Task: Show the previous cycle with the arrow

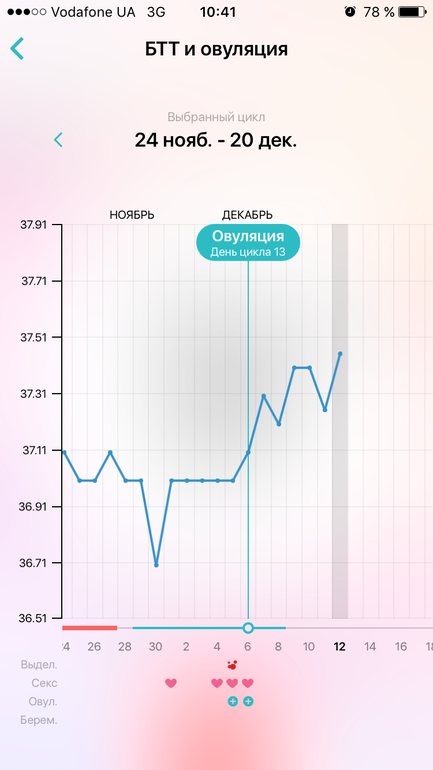Action: 58,140
